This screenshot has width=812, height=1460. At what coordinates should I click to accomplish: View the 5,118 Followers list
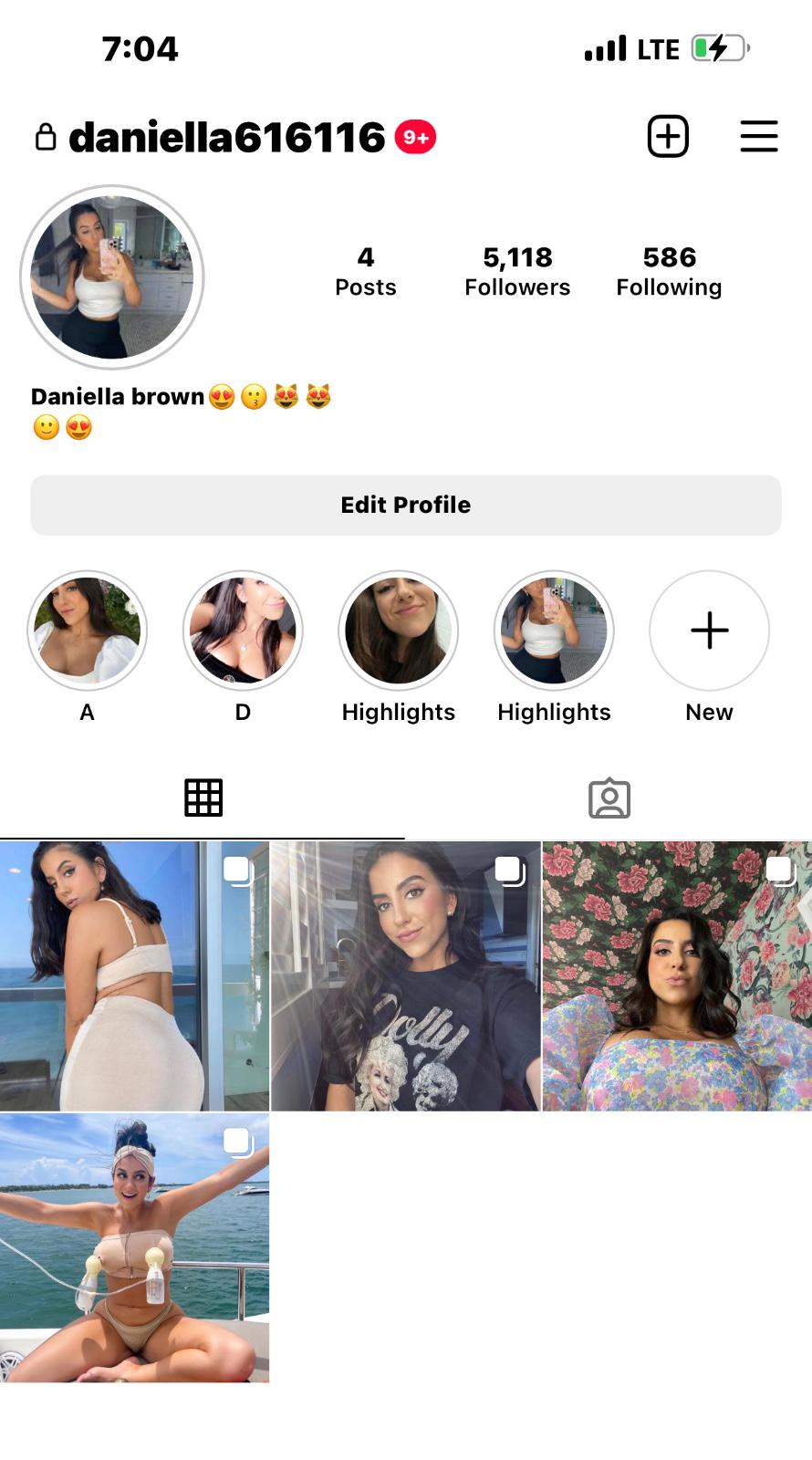click(x=517, y=271)
